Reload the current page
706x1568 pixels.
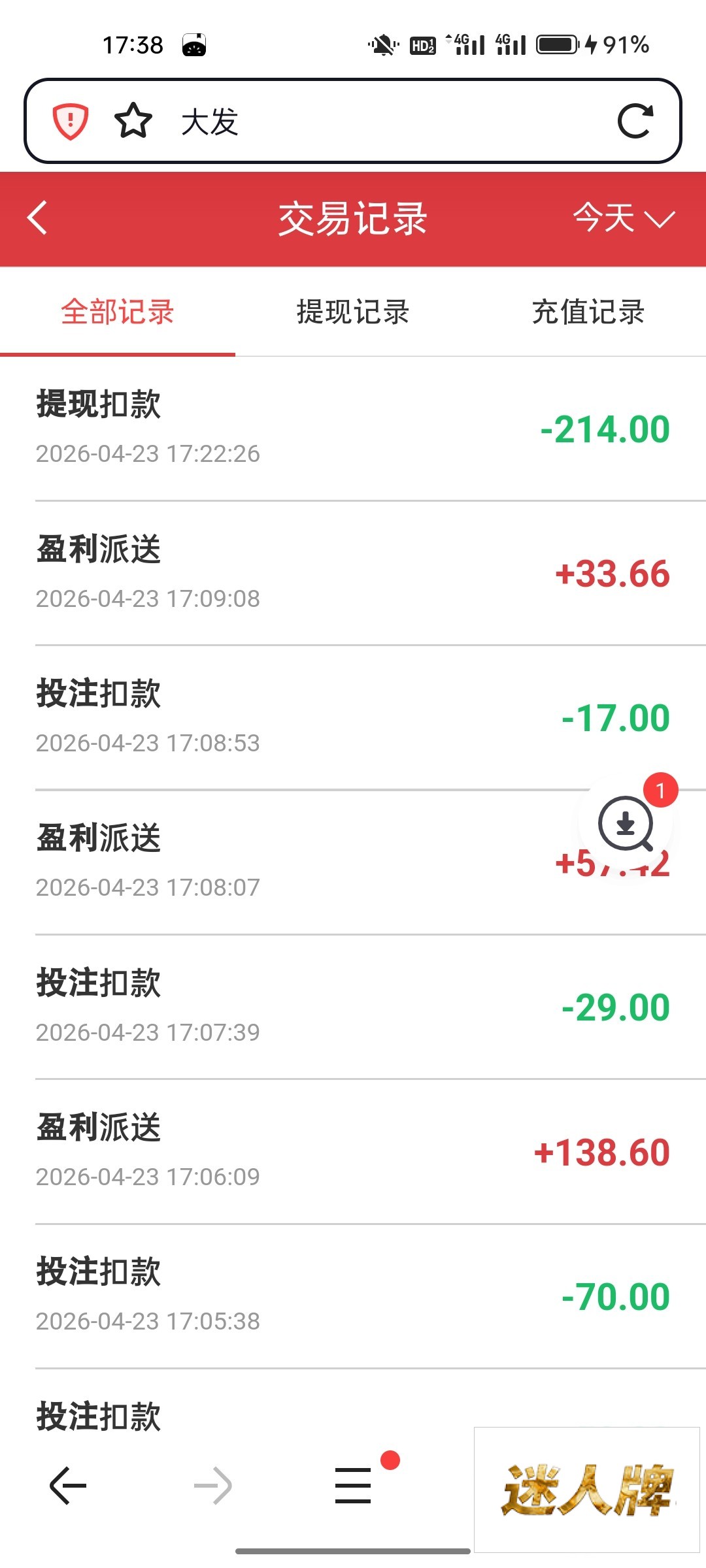point(635,121)
